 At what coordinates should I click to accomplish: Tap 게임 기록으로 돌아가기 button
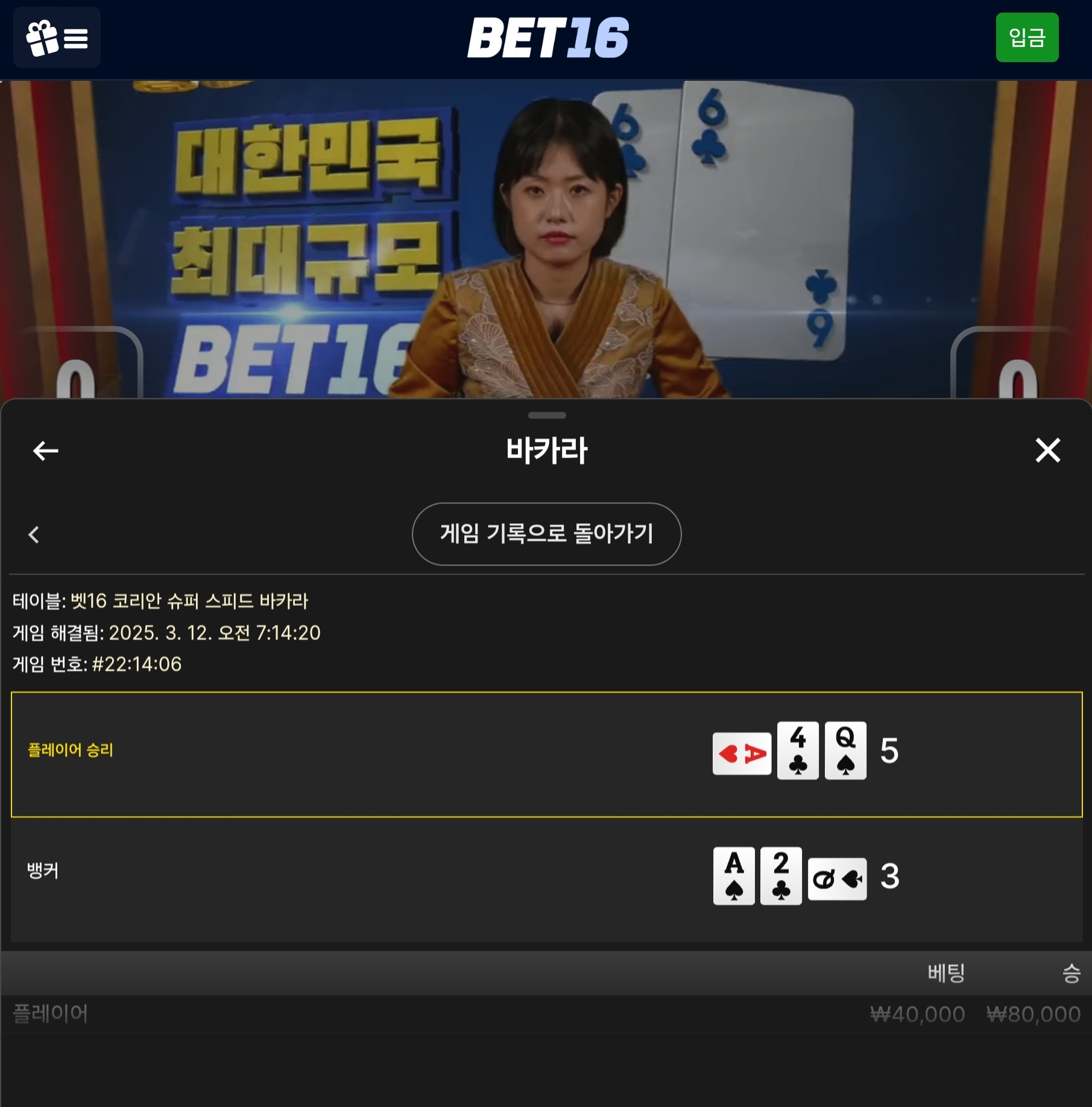[546, 534]
